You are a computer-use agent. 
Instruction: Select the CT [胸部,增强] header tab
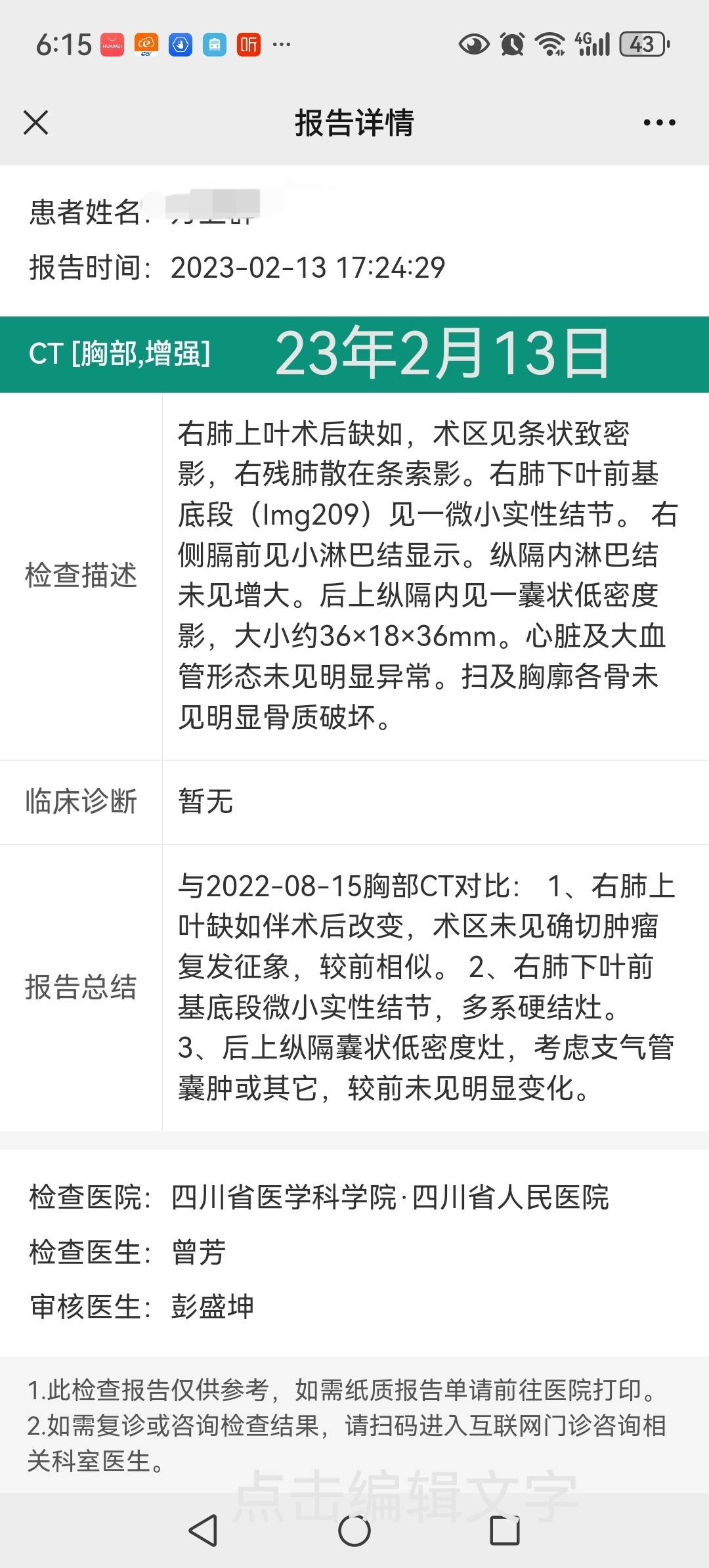pyautogui.click(x=119, y=355)
